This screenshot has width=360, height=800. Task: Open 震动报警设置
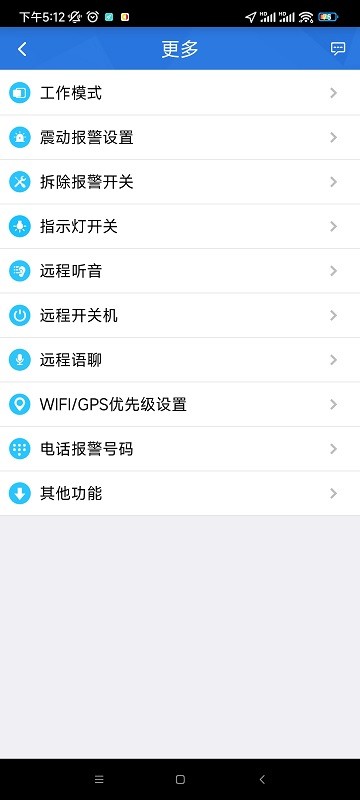coord(180,137)
